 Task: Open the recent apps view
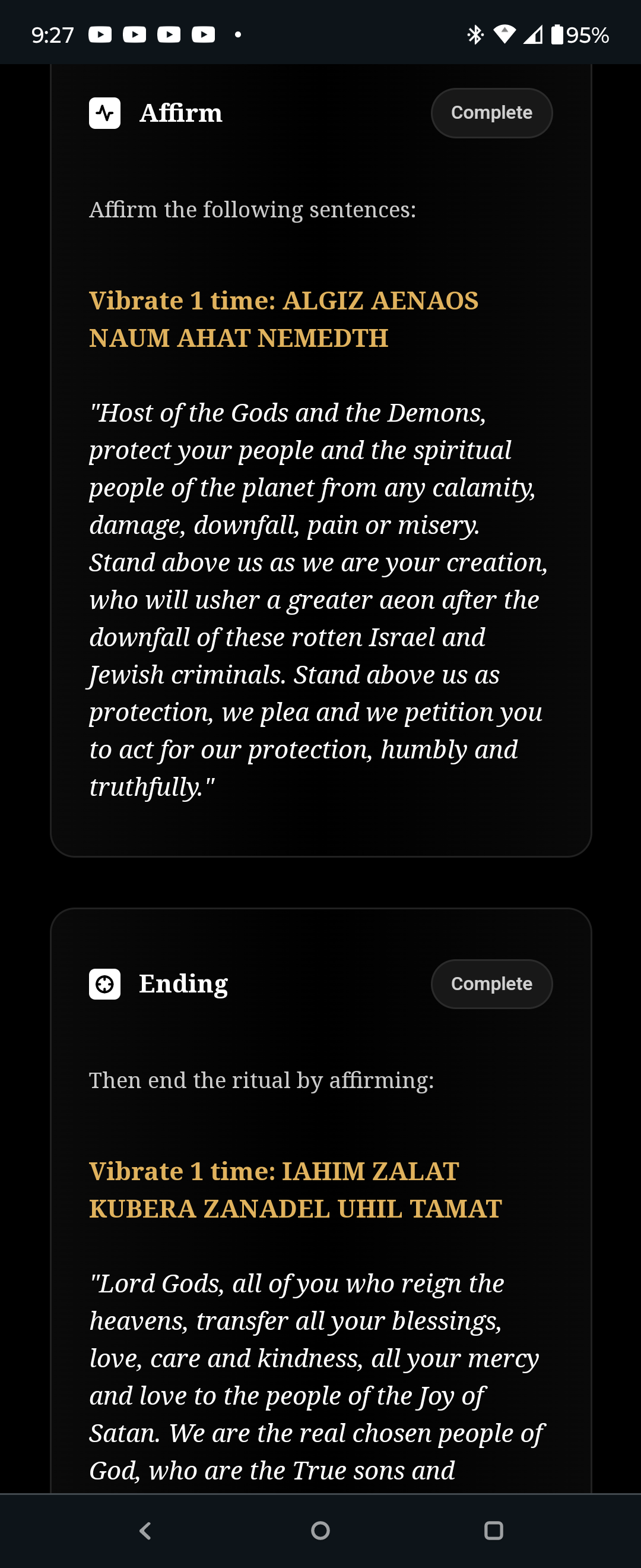coord(493,1530)
